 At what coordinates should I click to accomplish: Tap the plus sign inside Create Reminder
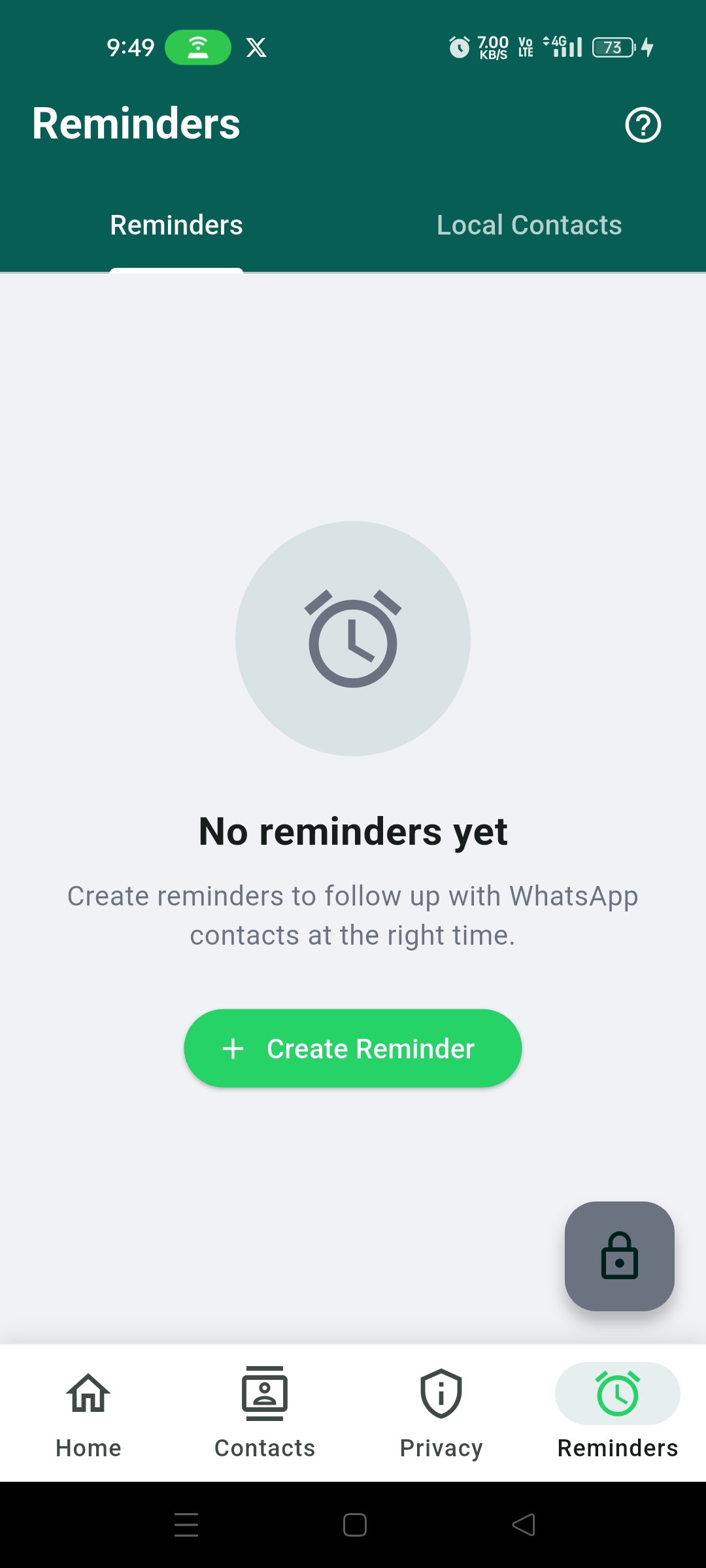tap(233, 1048)
